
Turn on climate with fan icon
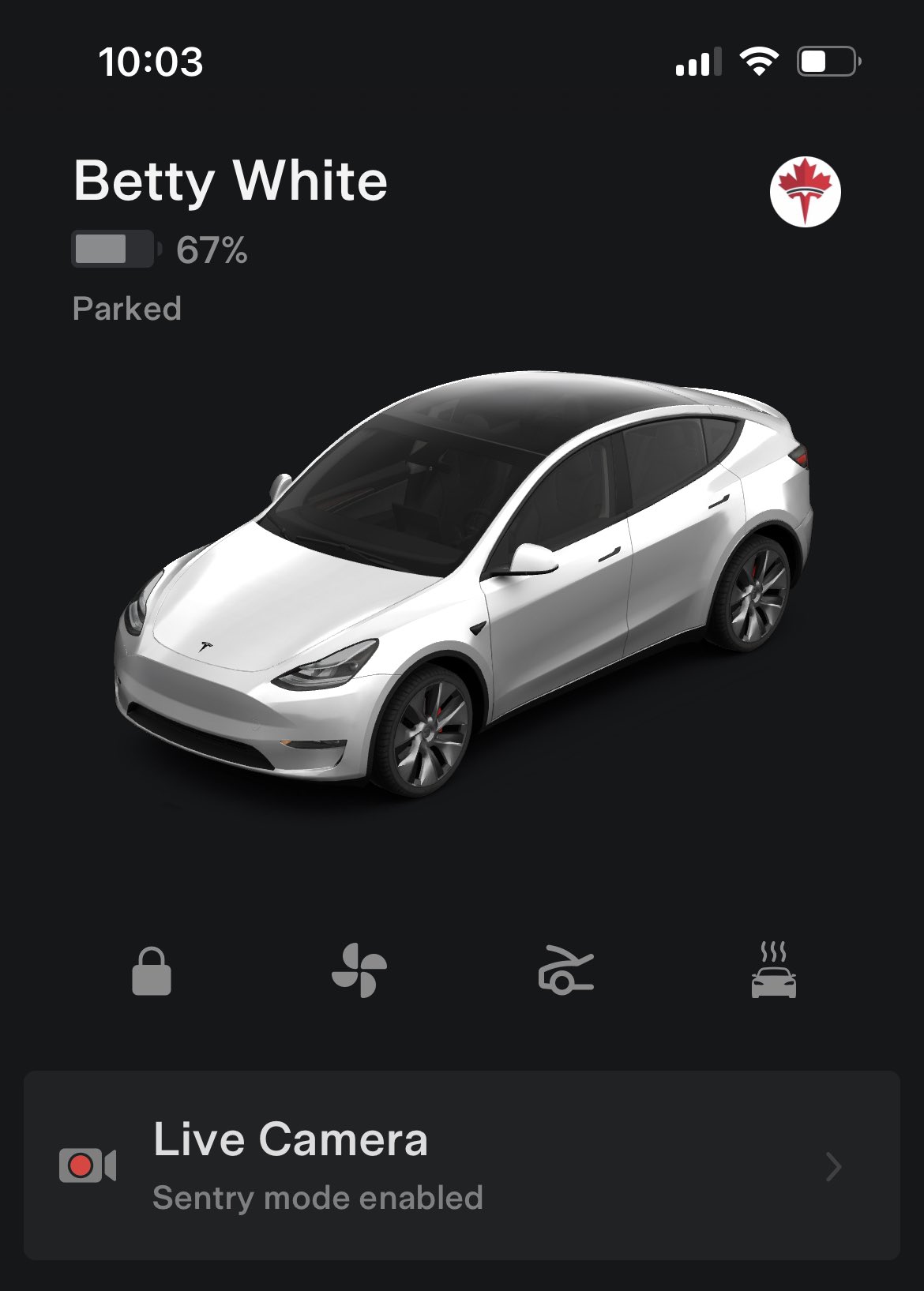click(x=359, y=970)
